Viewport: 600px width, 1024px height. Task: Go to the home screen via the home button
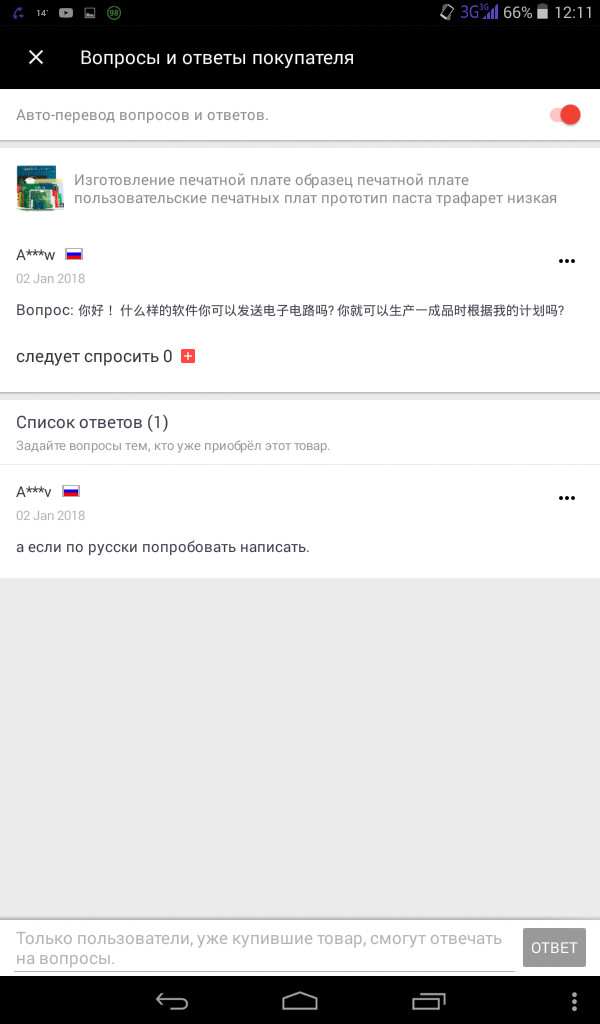299,1000
